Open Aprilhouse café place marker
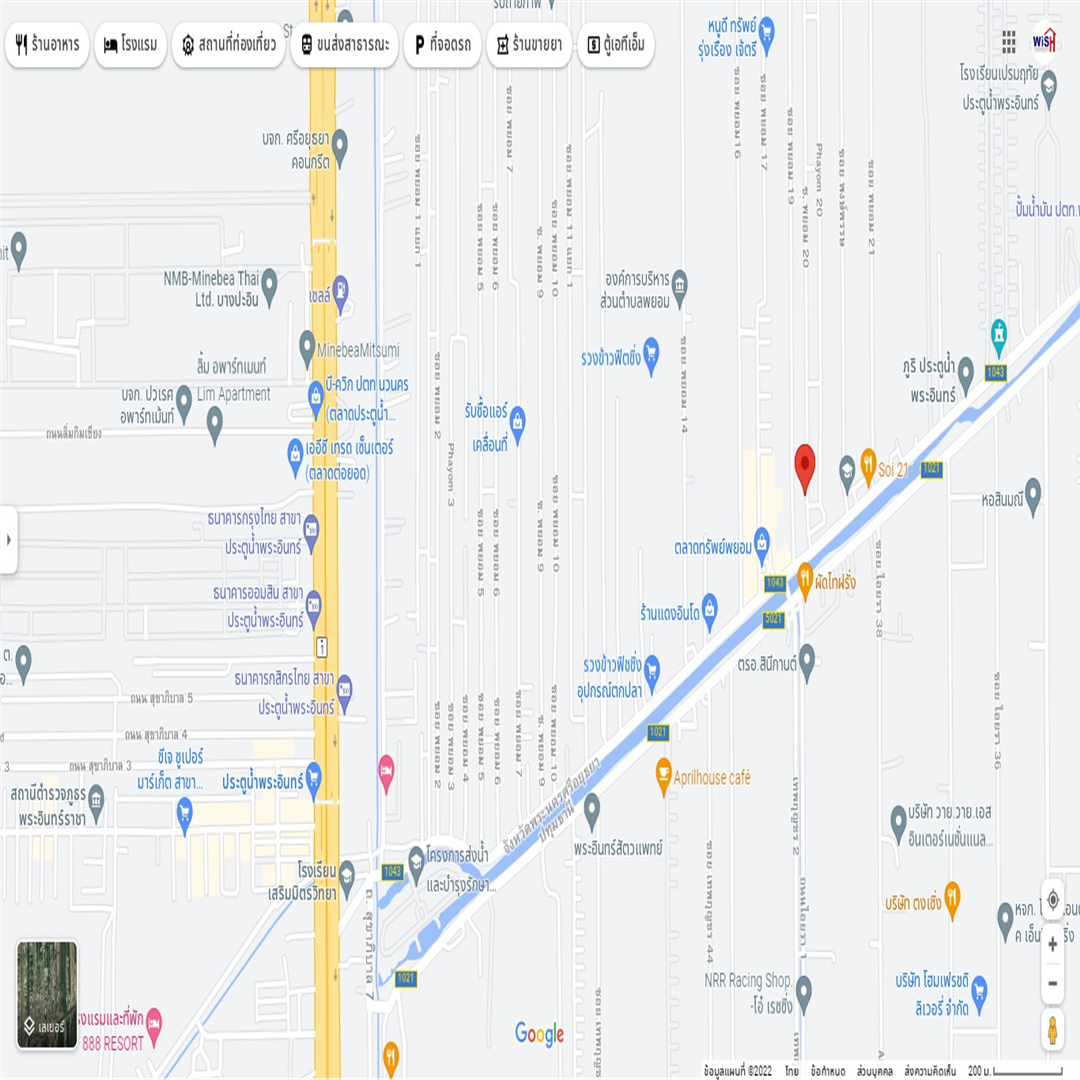 tap(663, 776)
